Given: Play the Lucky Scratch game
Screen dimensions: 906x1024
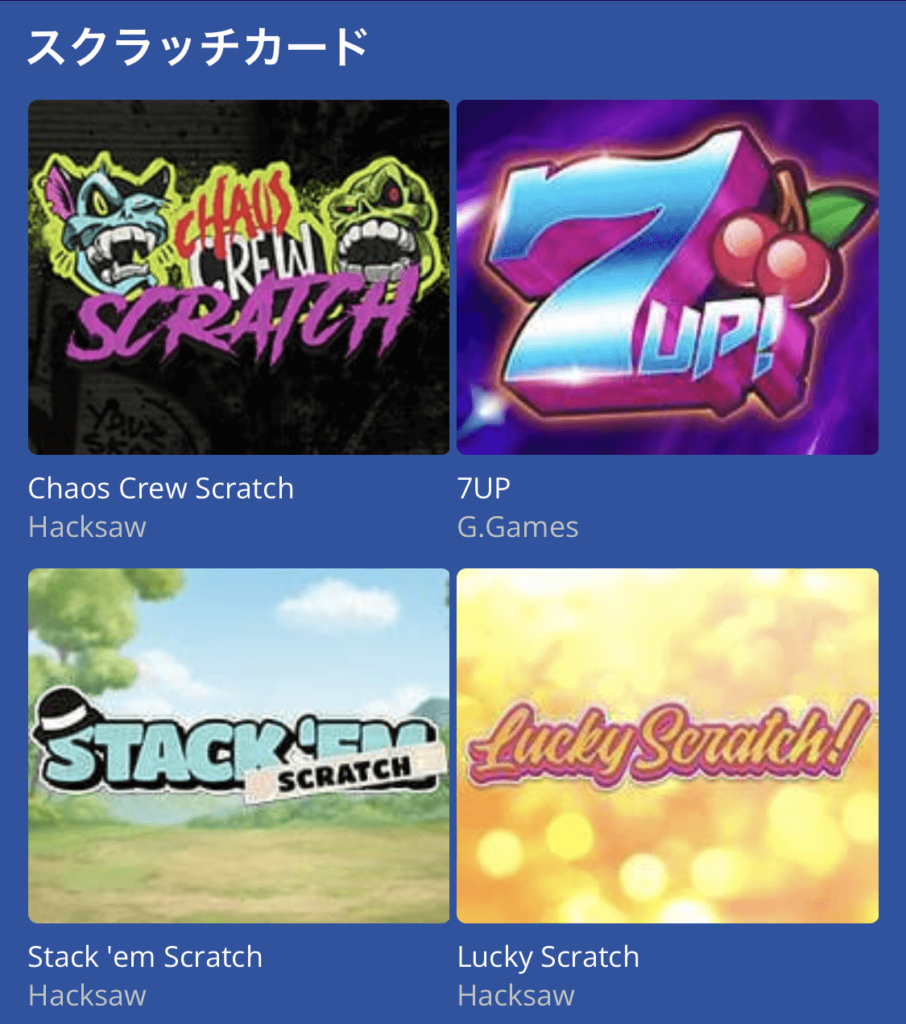Looking at the screenshot, I should click(667, 745).
